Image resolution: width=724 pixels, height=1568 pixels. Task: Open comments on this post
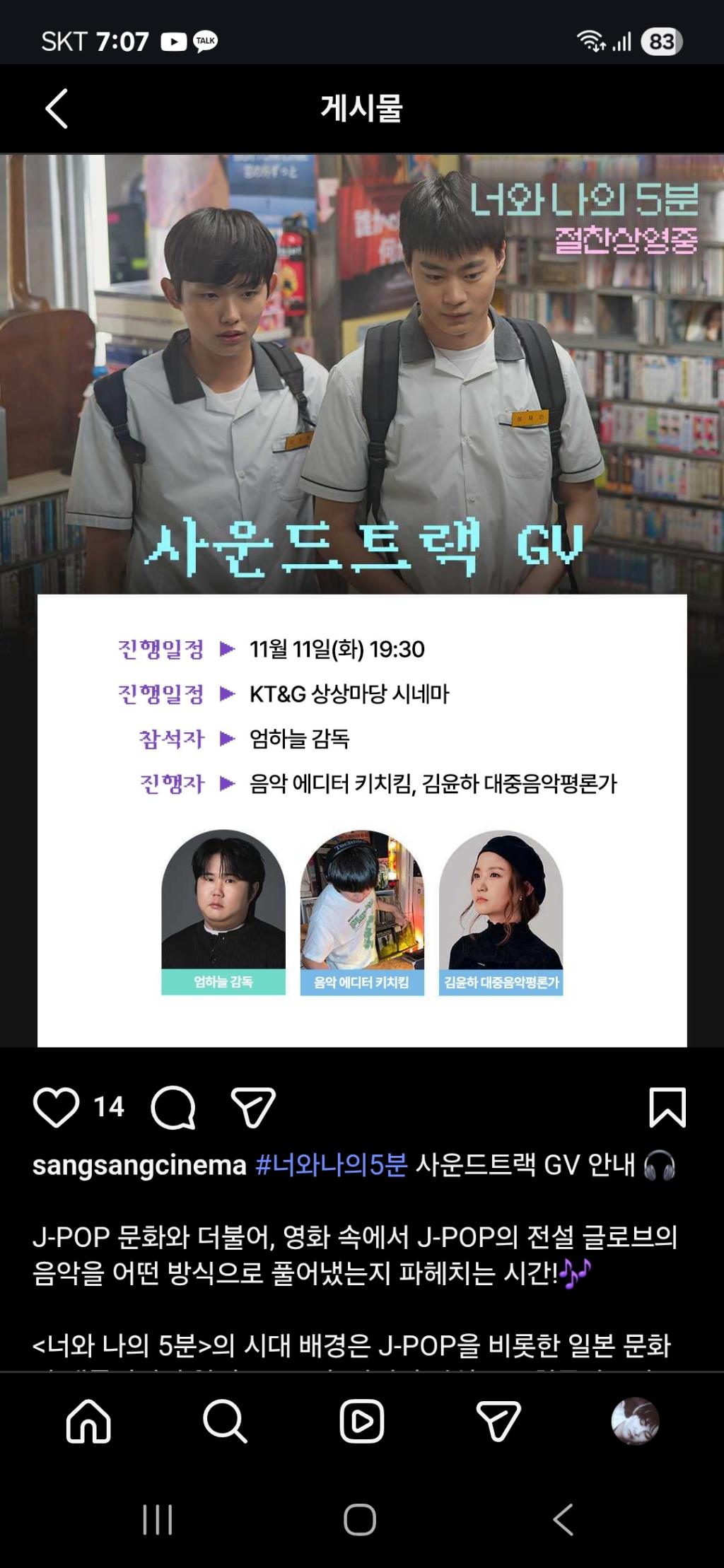[x=173, y=1107]
